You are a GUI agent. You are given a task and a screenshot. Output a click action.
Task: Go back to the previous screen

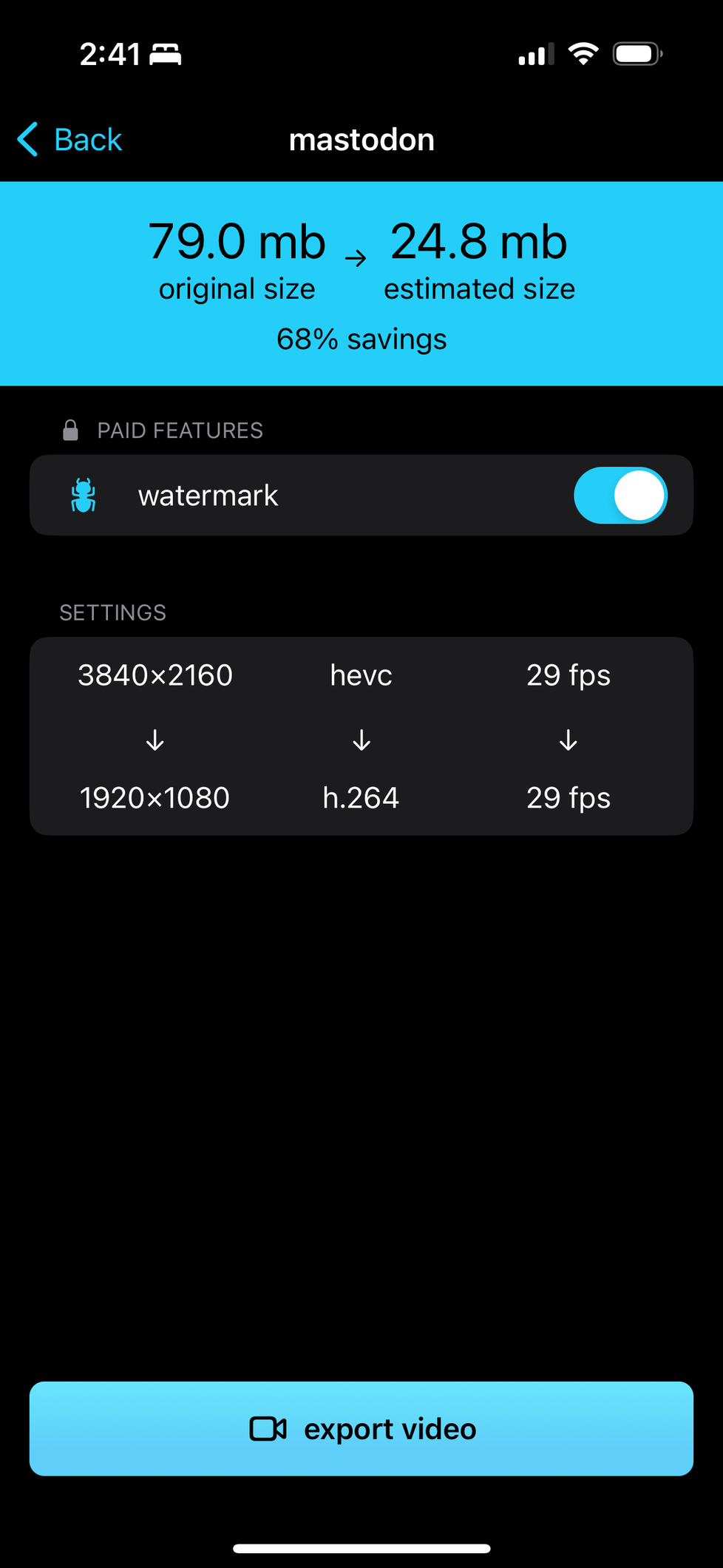[x=70, y=140]
